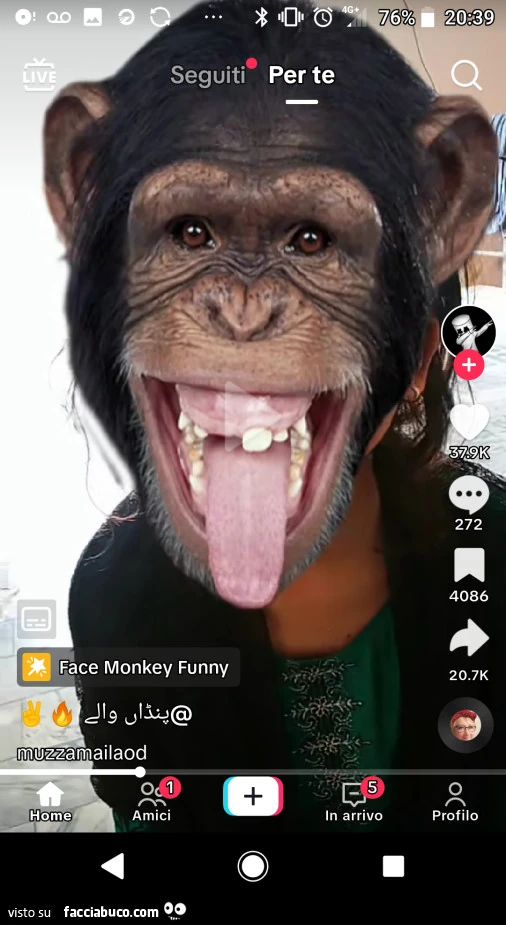Share this video with the arrow
Screen dimensions: 506x925
(469, 638)
